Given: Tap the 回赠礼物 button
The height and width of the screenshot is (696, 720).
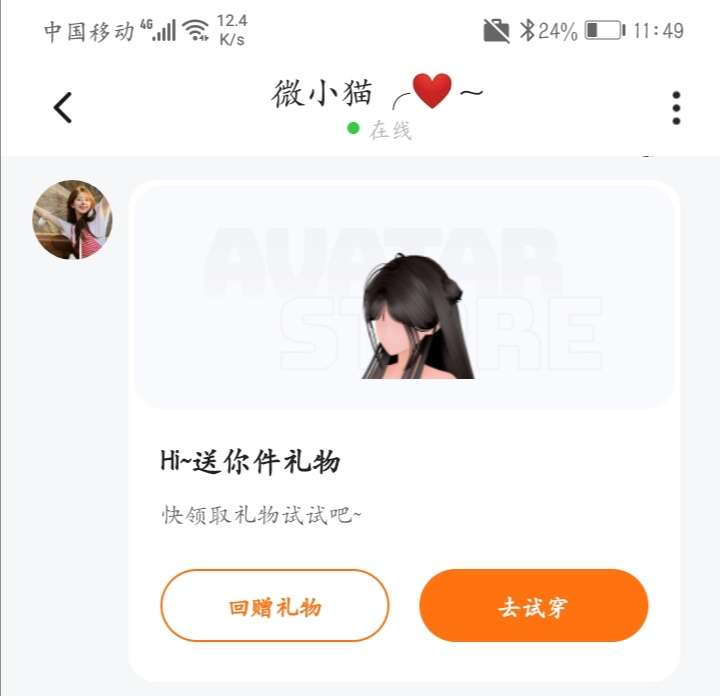Looking at the screenshot, I should [x=274, y=606].
